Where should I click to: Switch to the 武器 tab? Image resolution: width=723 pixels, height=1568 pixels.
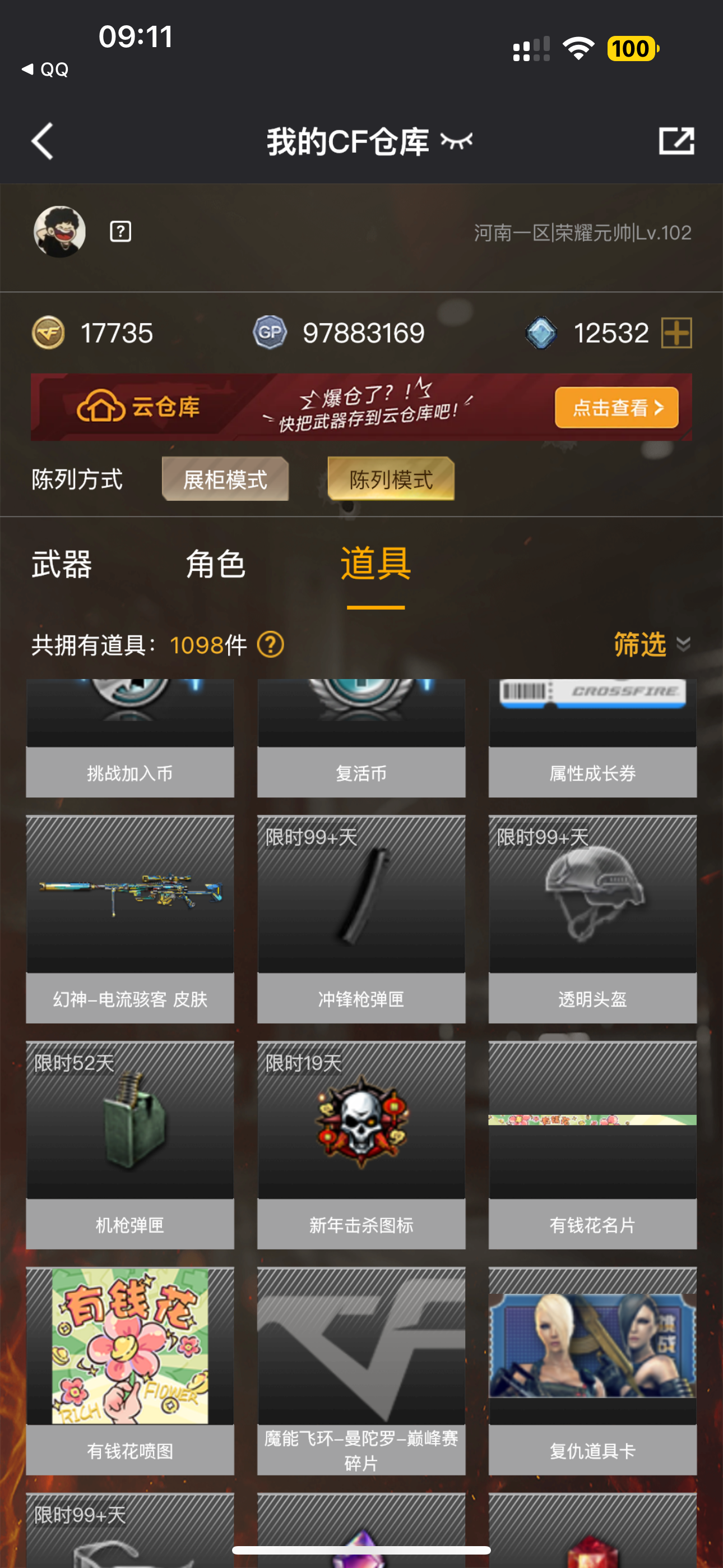coord(62,564)
